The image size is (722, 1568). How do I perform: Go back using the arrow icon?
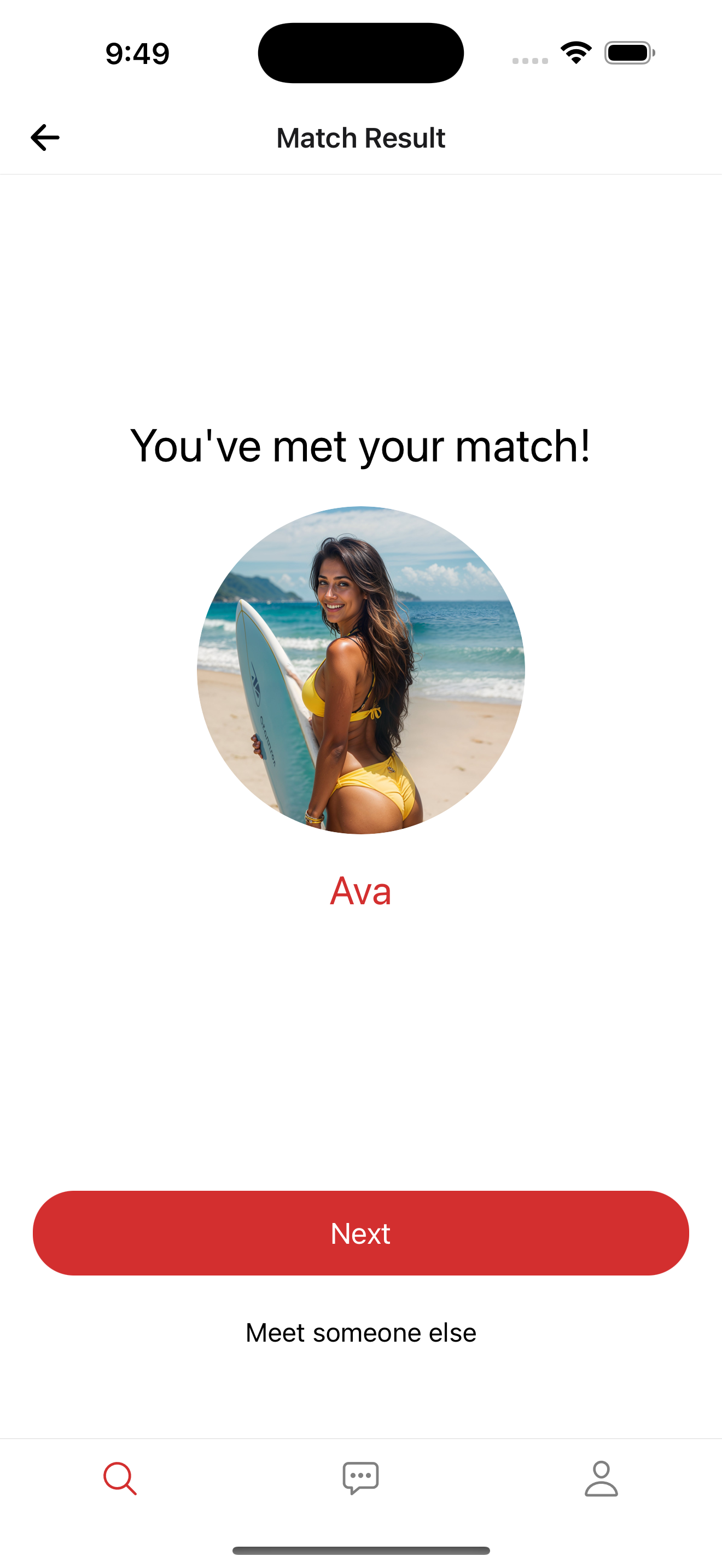tap(45, 138)
